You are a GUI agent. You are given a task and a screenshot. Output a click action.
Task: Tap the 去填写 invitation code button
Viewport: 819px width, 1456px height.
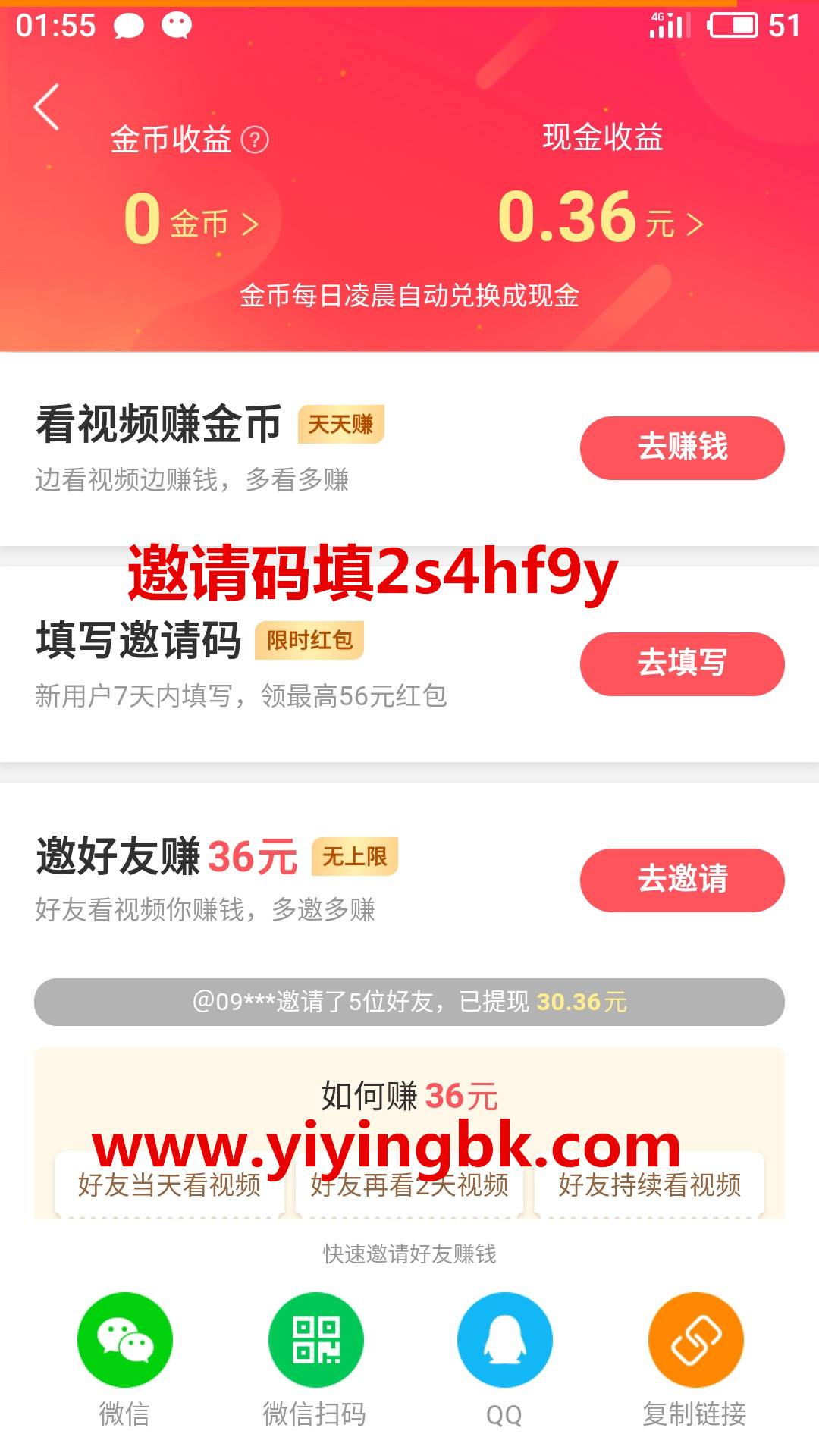(x=682, y=664)
